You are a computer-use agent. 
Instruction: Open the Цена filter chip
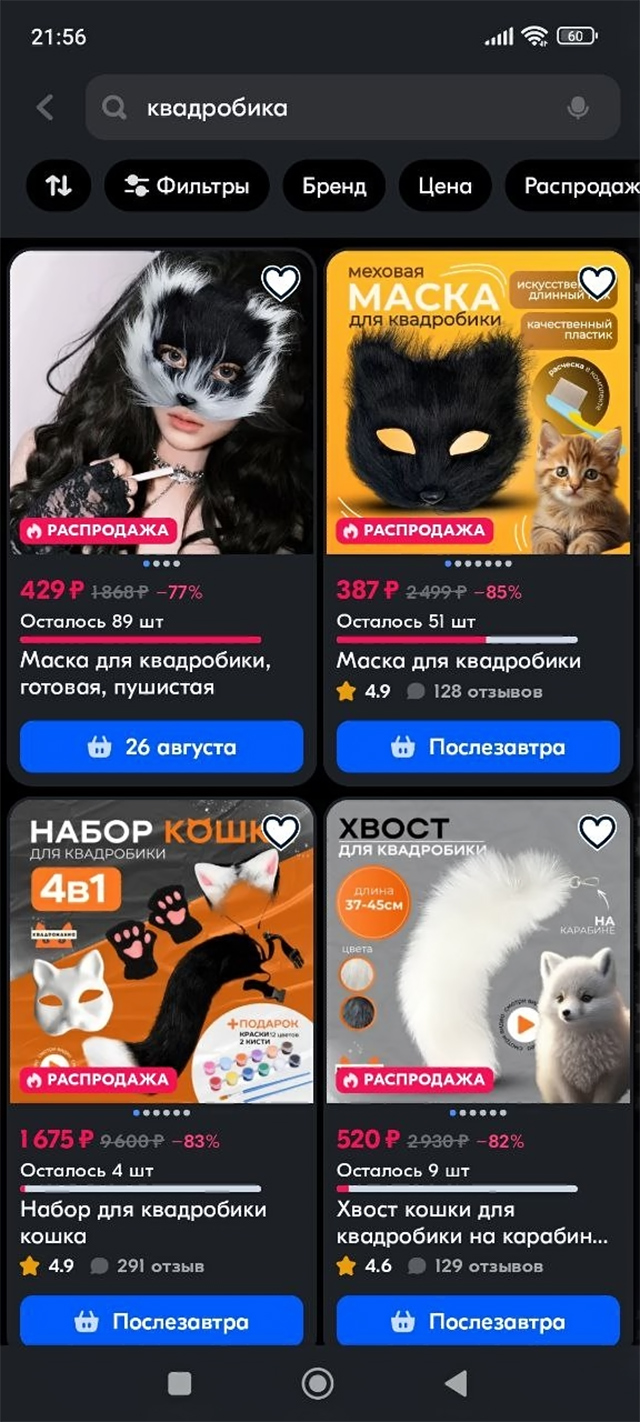[445, 186]
